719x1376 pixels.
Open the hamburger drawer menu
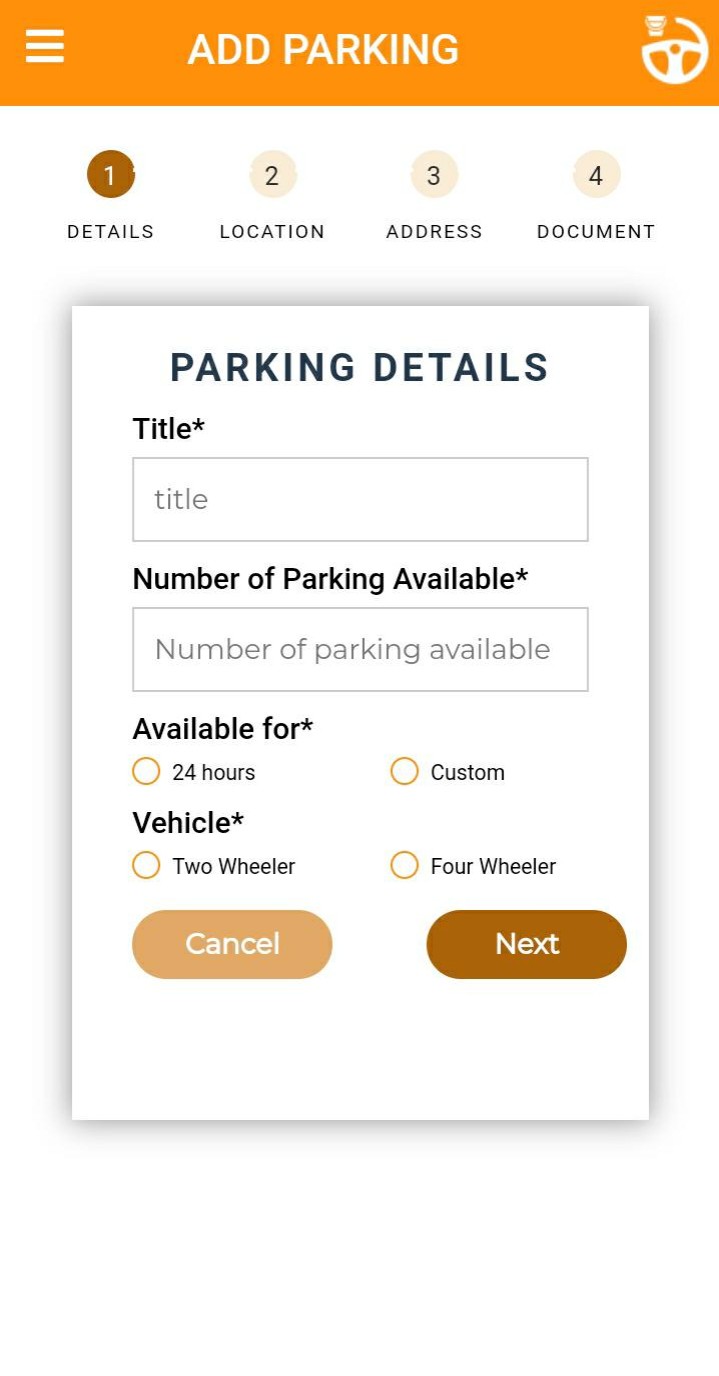pos(45,47)
